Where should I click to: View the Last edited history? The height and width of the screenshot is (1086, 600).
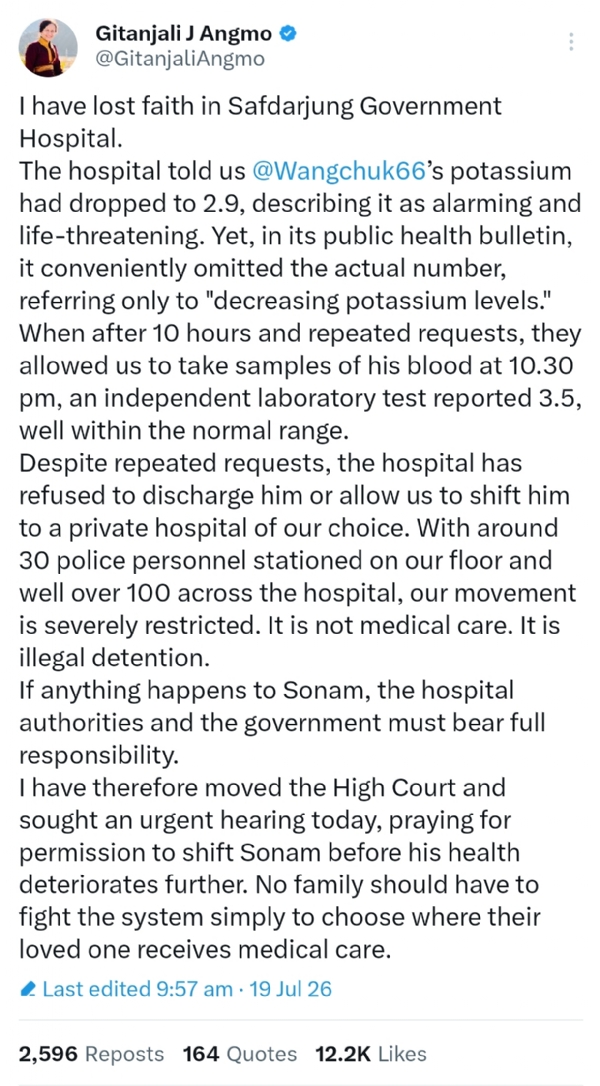point(176,988)
